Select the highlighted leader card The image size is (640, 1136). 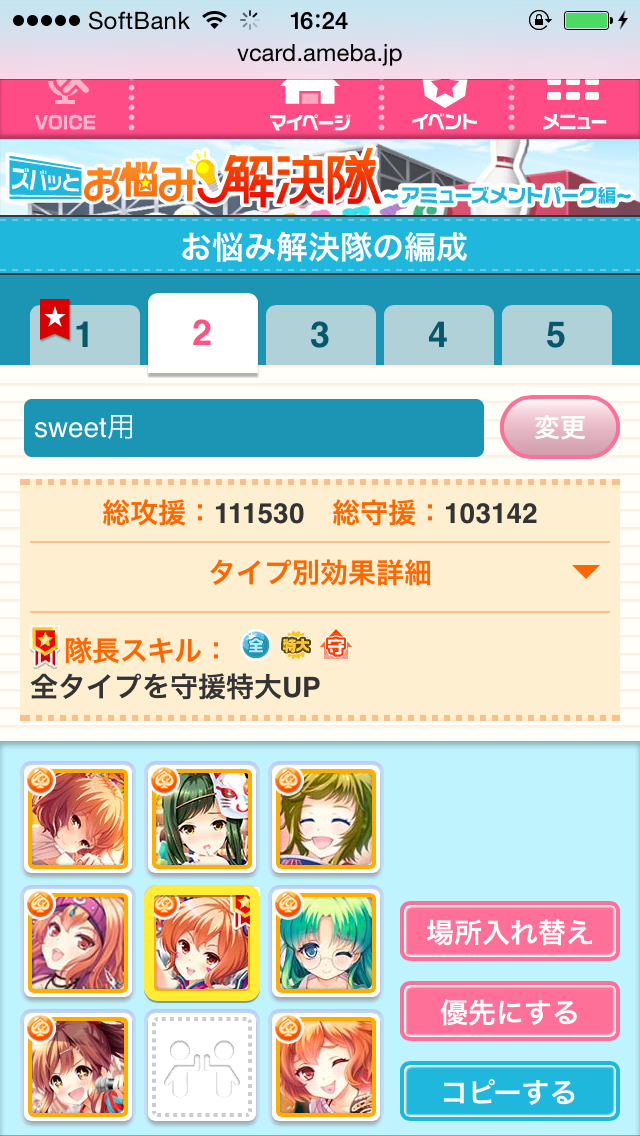coord(202,942)
